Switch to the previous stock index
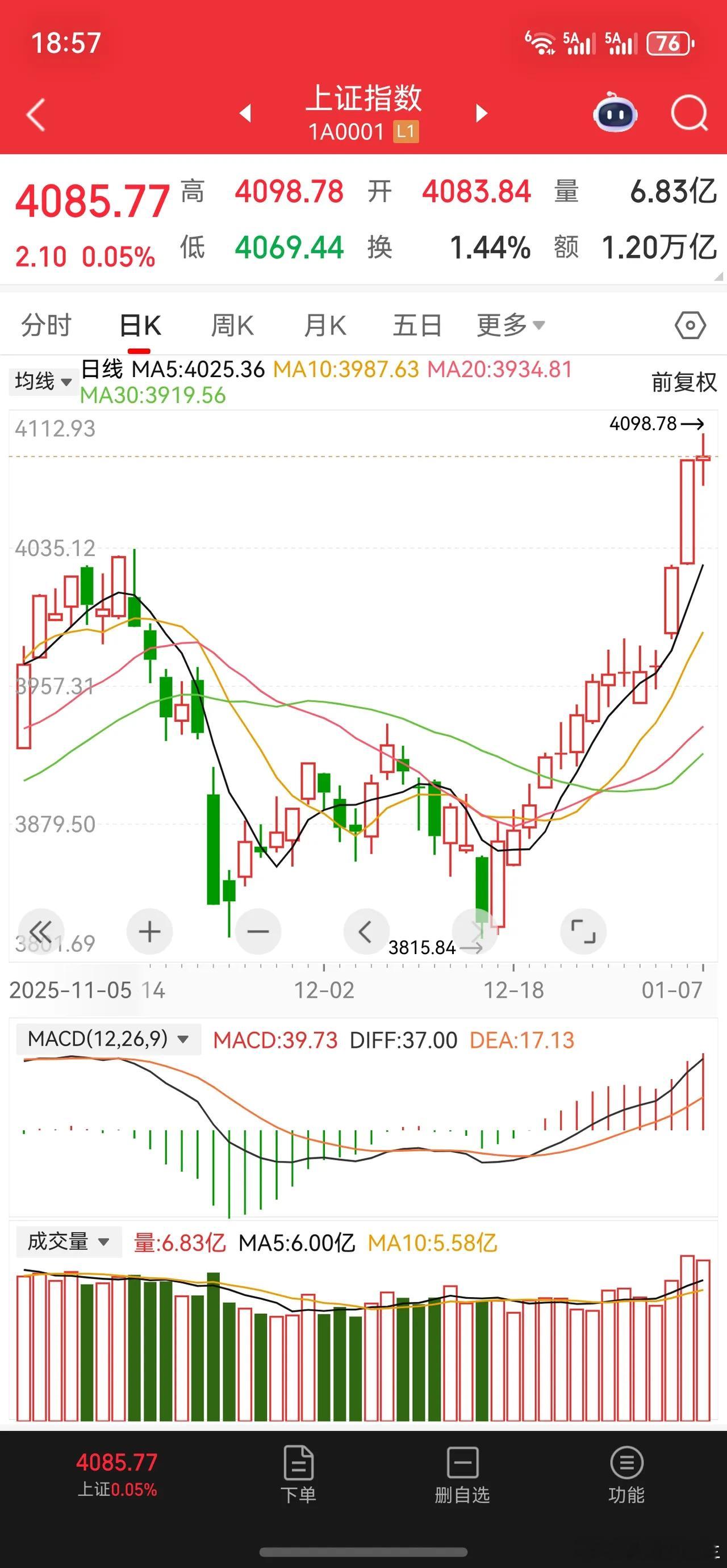727x1568 pixels. pos(245,113)
